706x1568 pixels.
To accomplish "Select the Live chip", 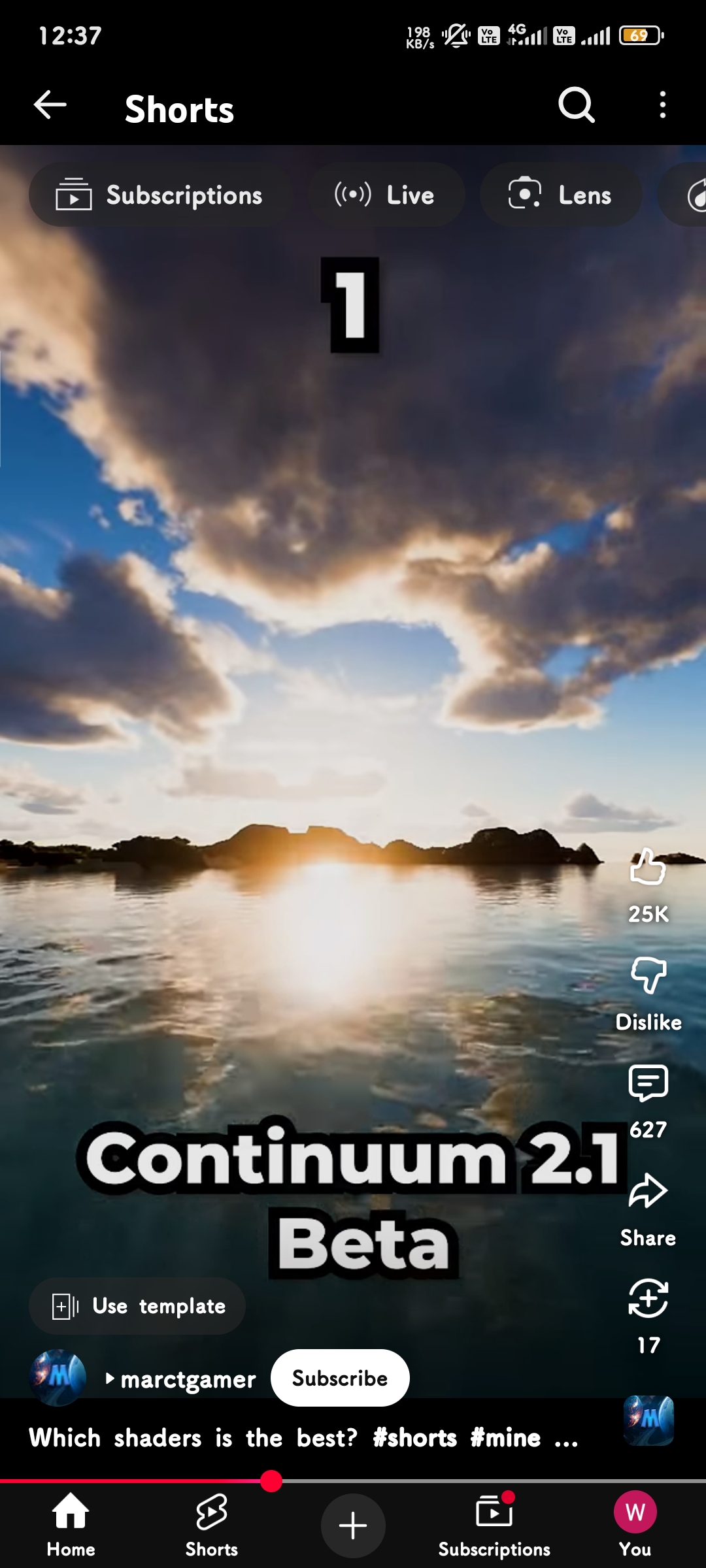I will 386,195.
